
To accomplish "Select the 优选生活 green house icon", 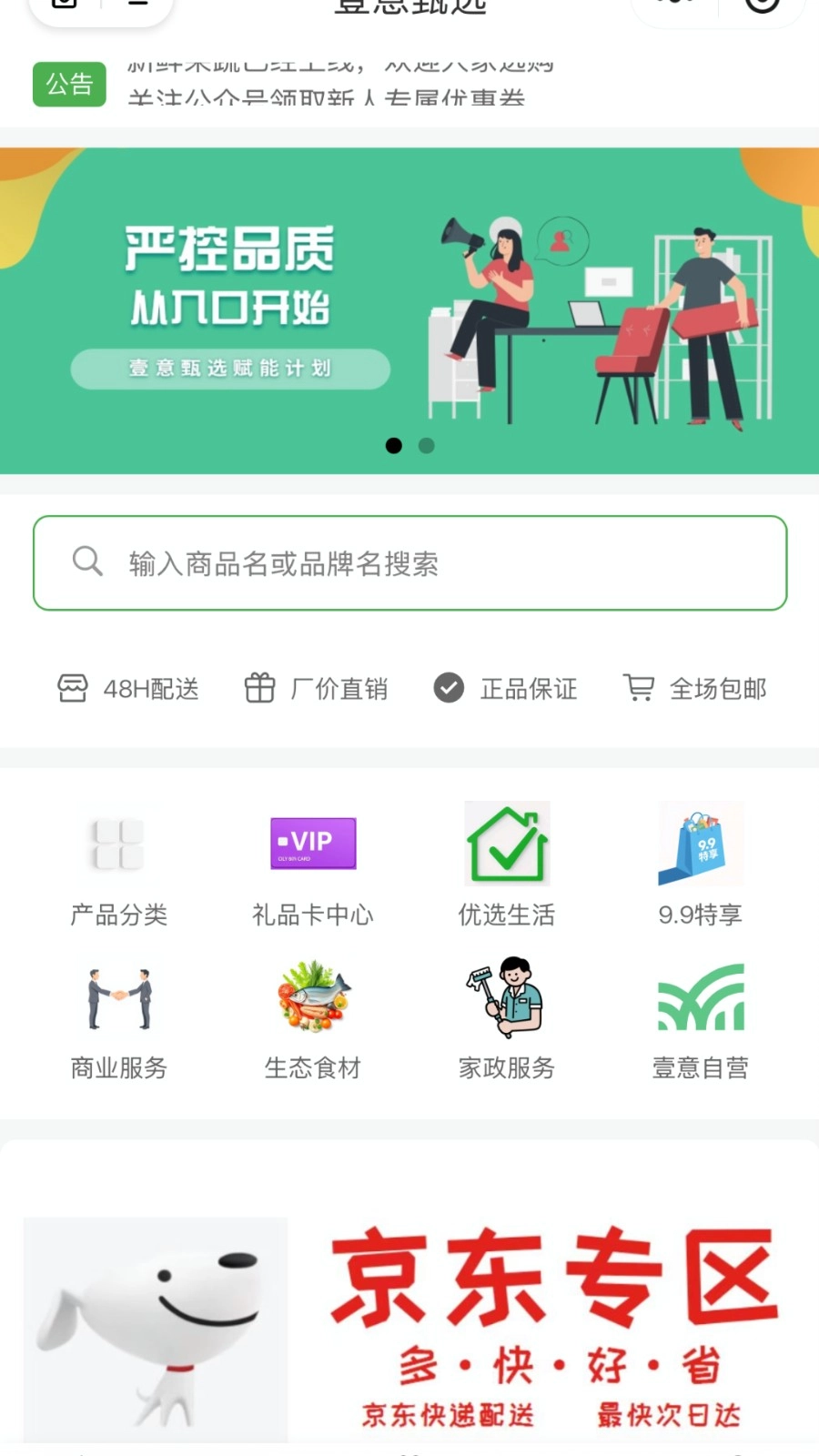I will click(506, 844).
